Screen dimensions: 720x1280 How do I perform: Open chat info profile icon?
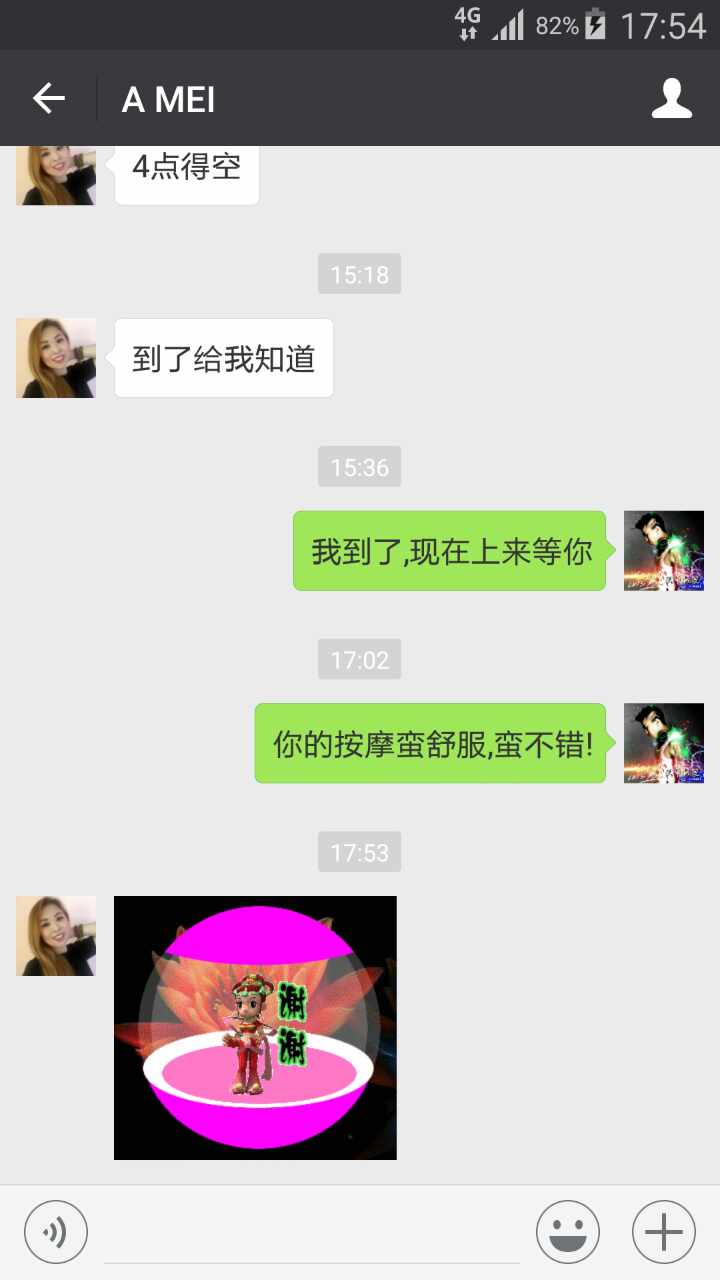tap(671, 98)
